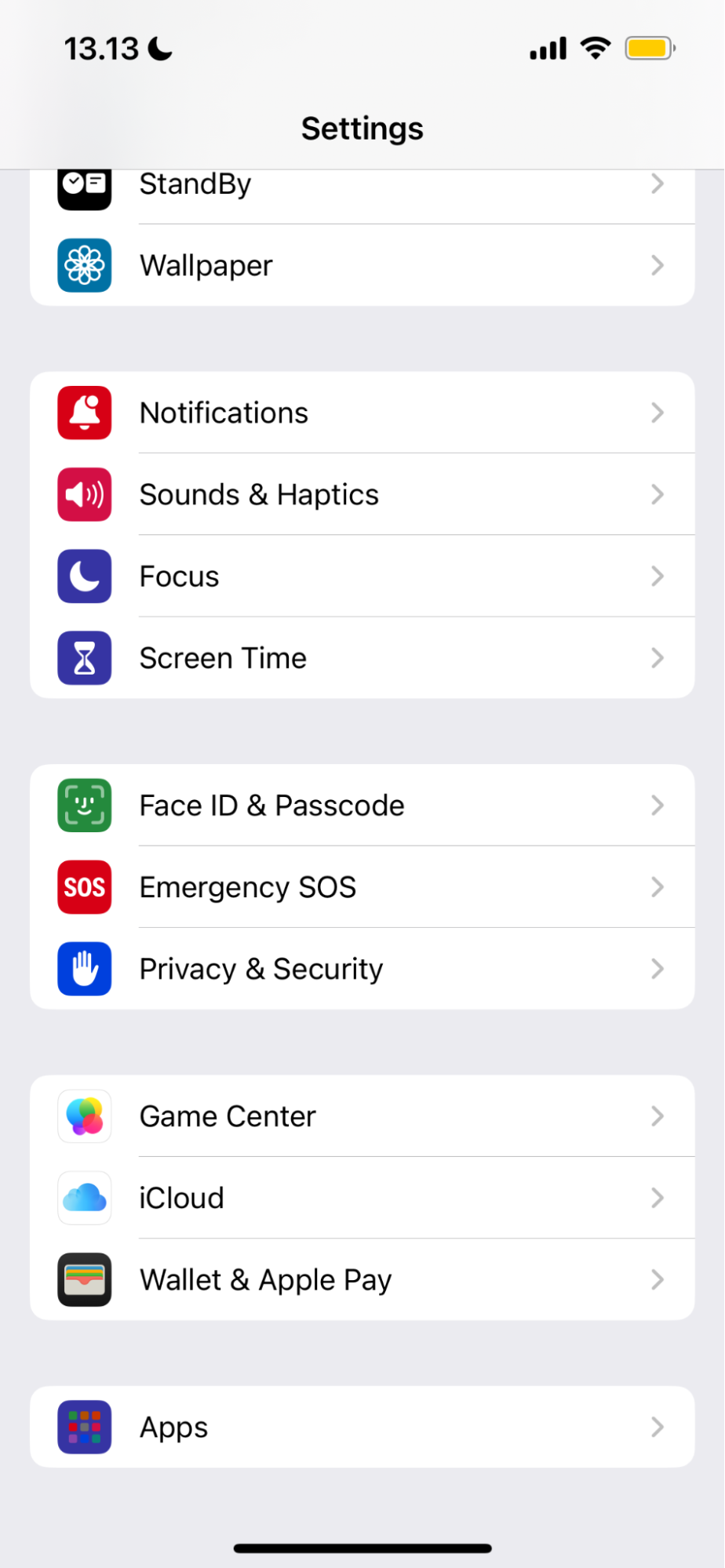Select the Apps grid icon
This screenshot has width=725, height=1568.
click(84, 1428)
